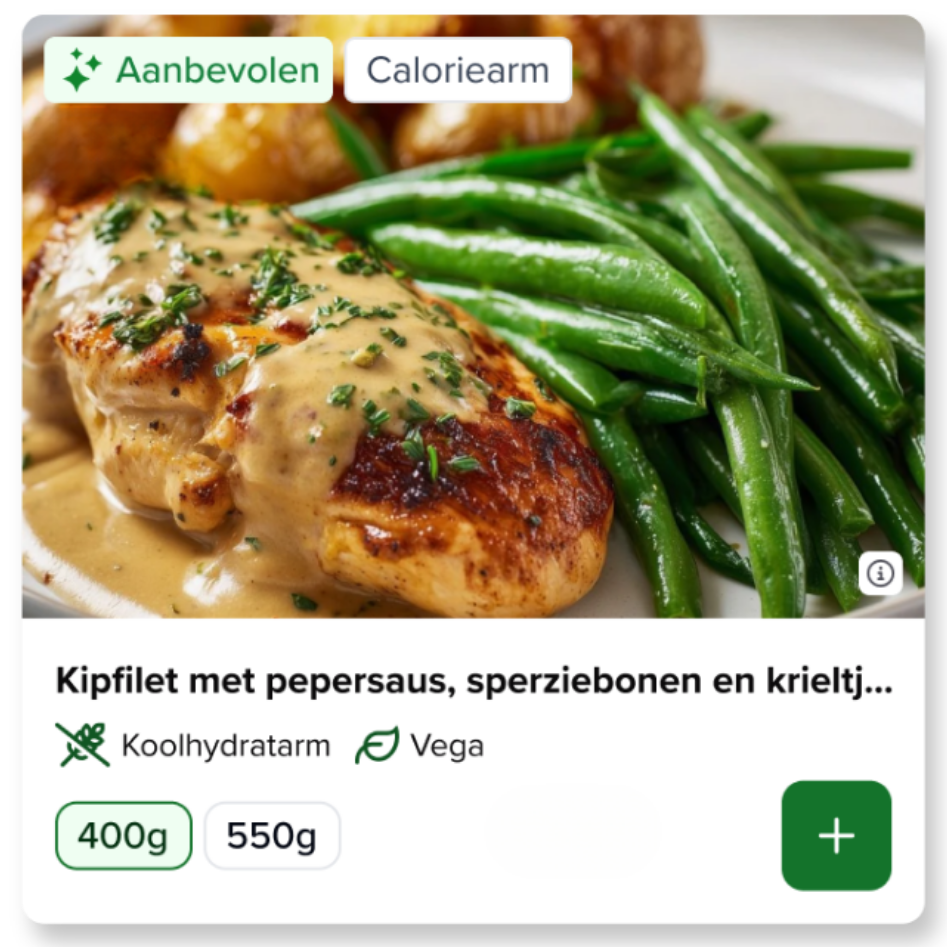Choose the 550g portion size
The width and height of the screenshot is (947, 947).
272,836
